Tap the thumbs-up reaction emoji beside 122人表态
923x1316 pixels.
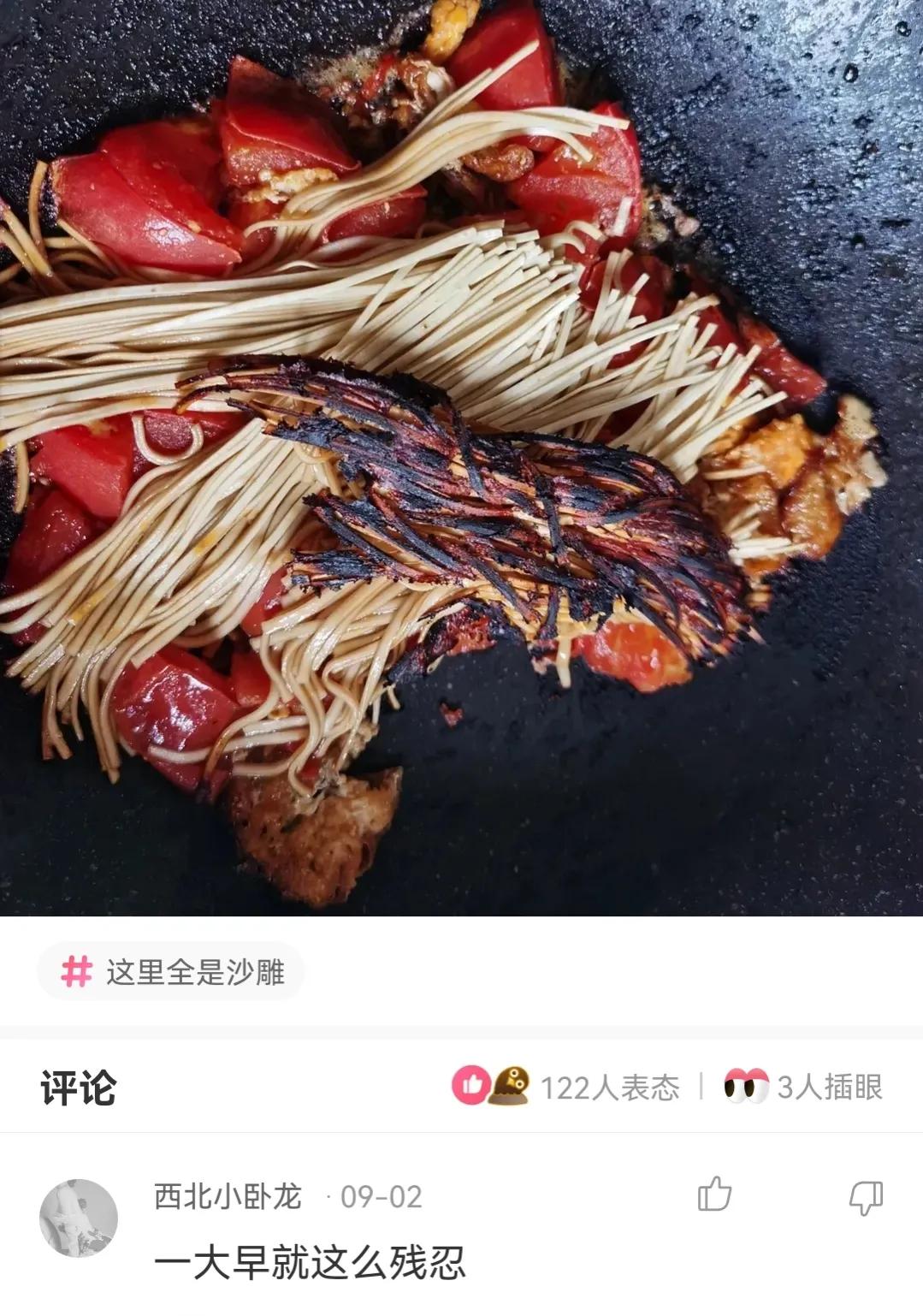coord(471,1082)
